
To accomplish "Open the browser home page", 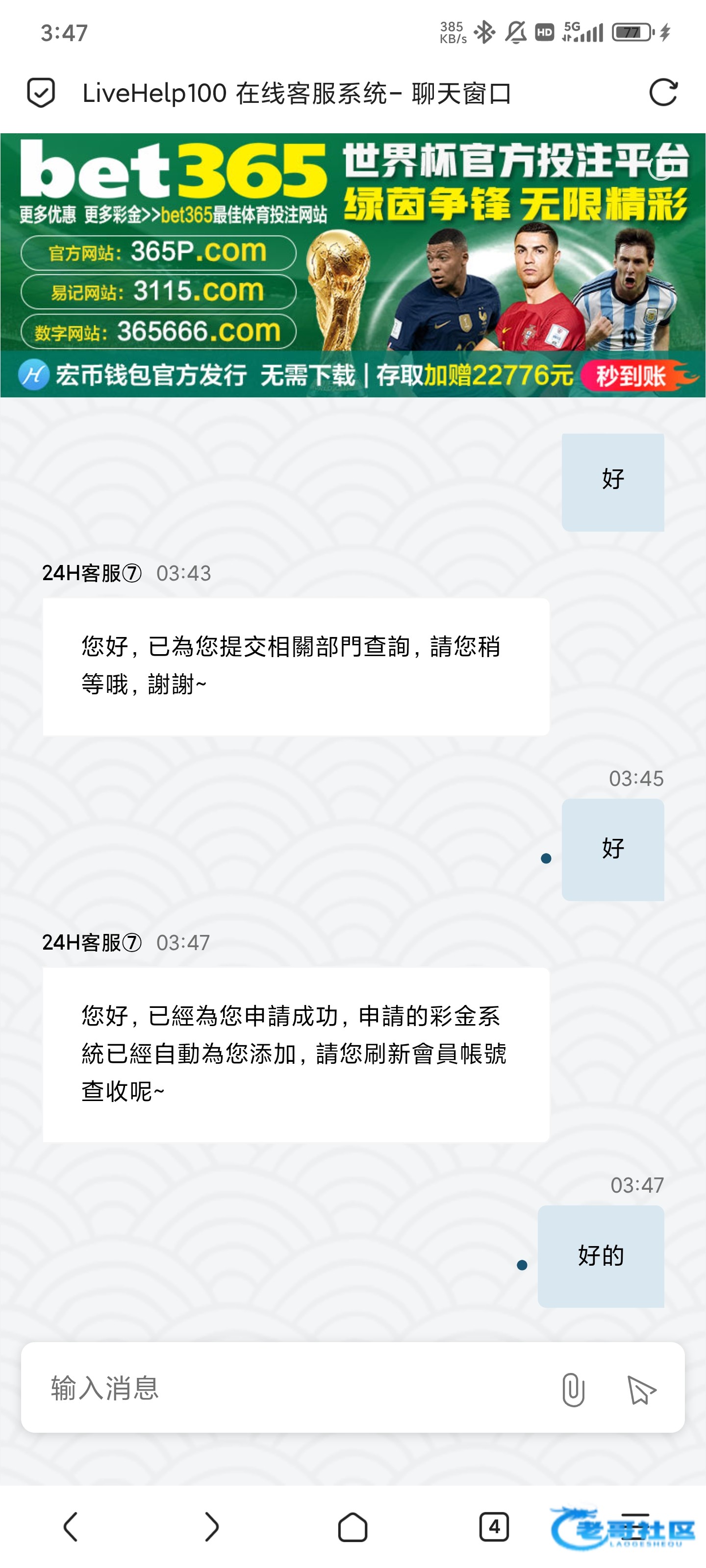I will (353, 1527).
